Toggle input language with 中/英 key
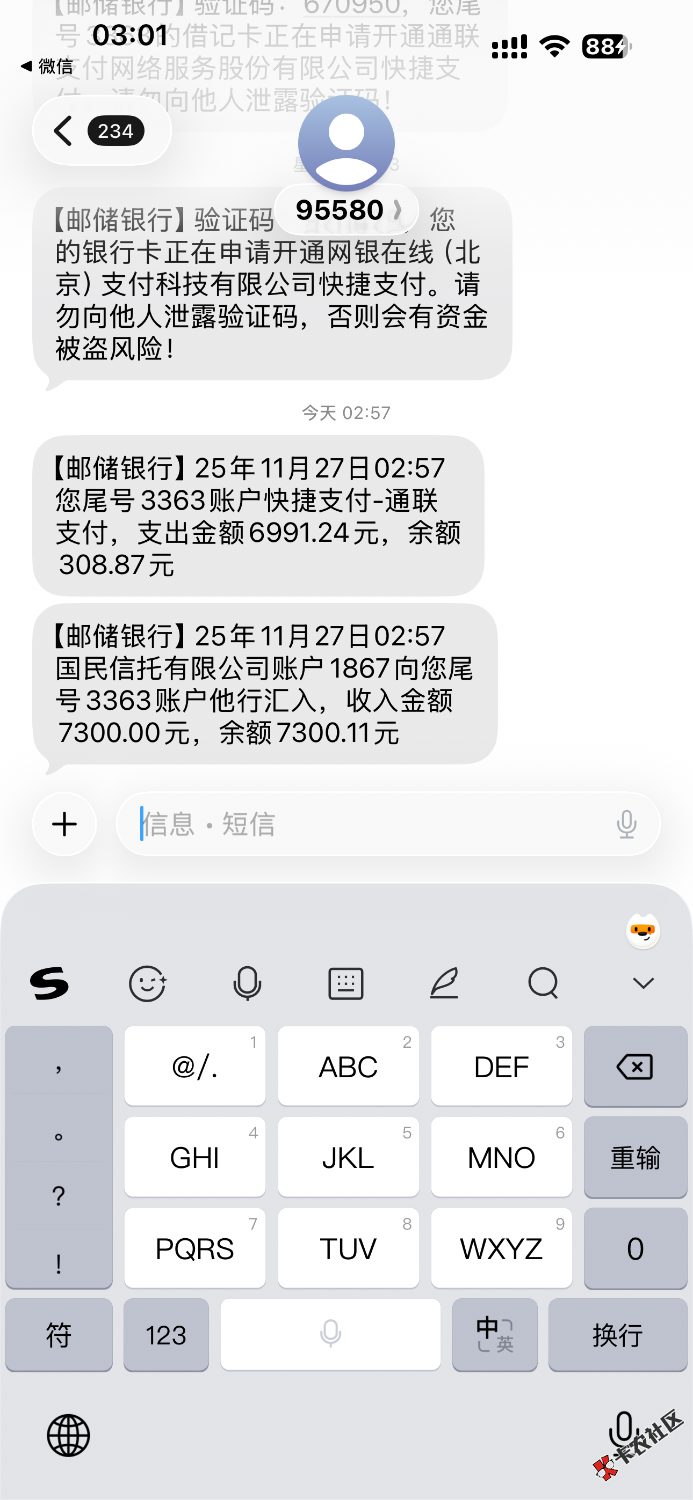 coord(495,1335)
